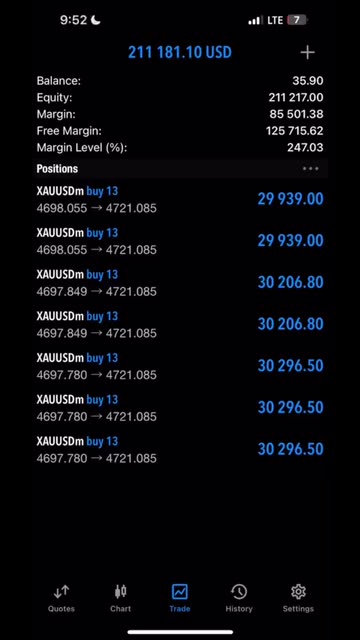Go to the Settings tab
The image size is (360, 640).
[298, 598]
